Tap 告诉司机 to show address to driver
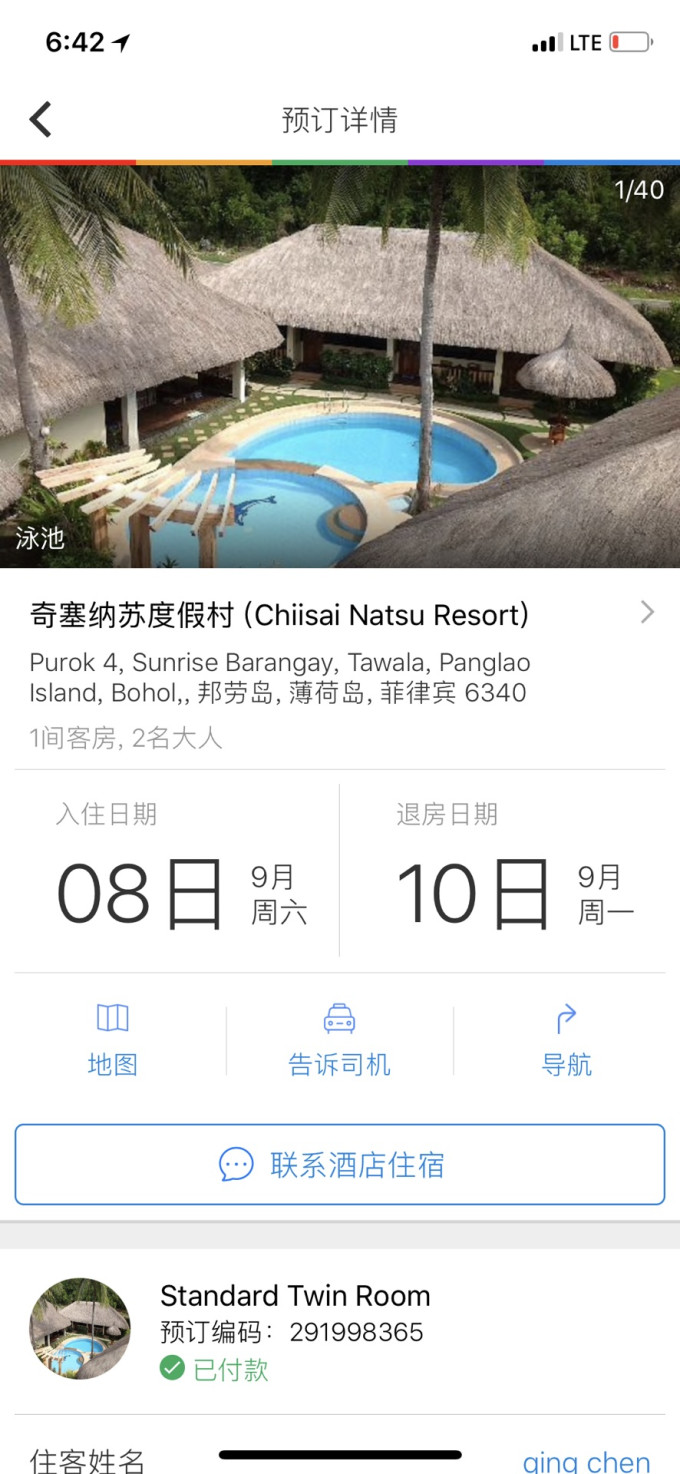Viewport: 680px width, 1474px height. pos(340,1041)
